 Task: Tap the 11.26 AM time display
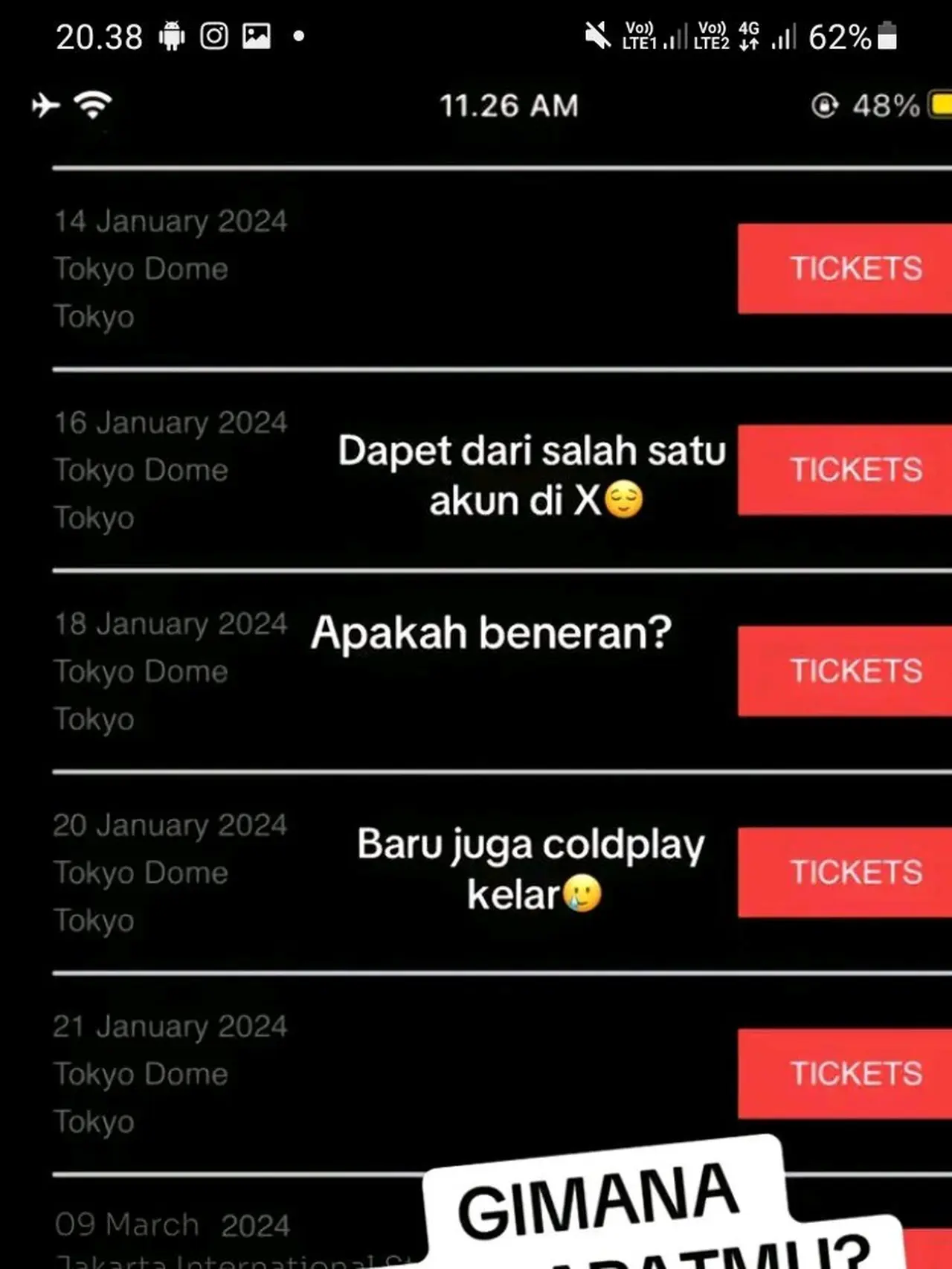[x=509, y=106]
